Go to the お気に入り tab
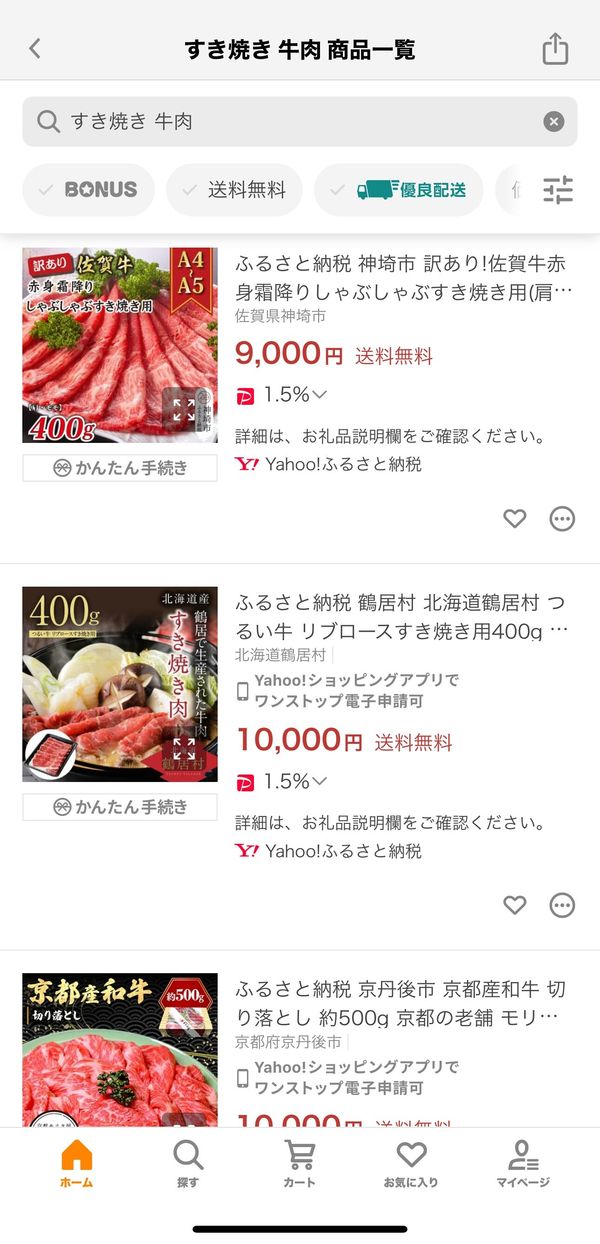Screen dimensions: 600x1244 (x=411, y=1164)
